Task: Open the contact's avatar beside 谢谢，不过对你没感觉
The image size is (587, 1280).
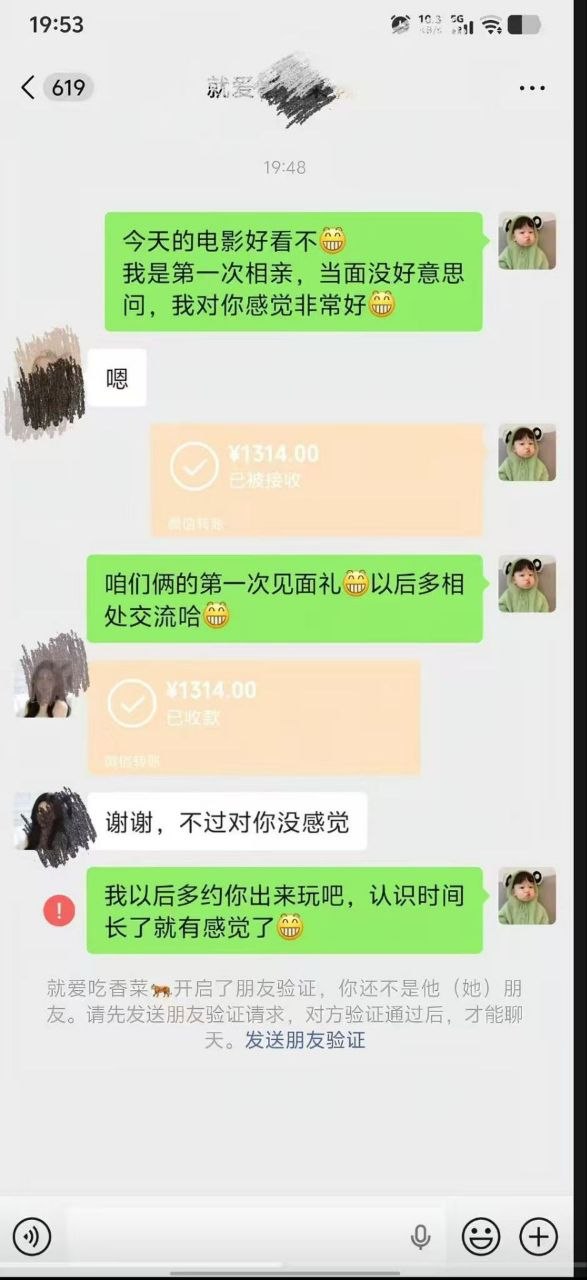Action: tap(44, 819)
